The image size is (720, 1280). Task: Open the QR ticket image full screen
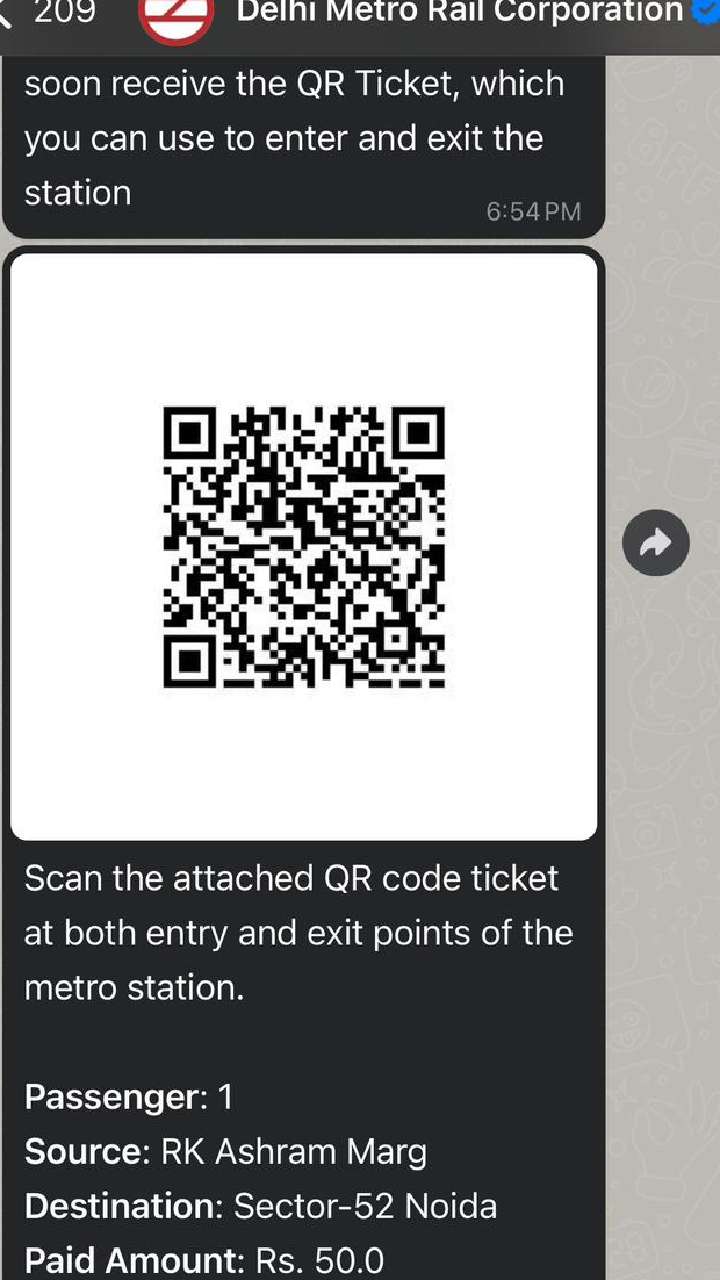(x=304, y=546)
